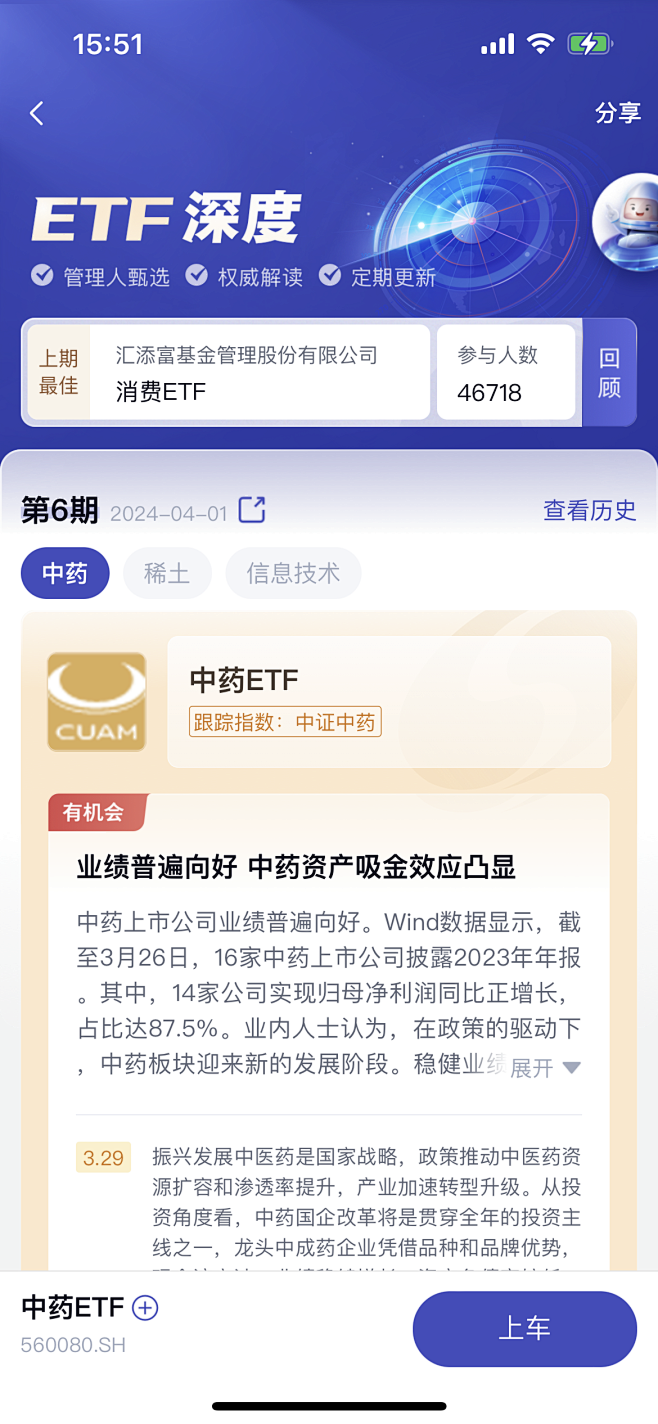The height and width of the screenshot is (1424, 658).
Task: Open the external link icon beside 第6期
Action: (252, 510)
